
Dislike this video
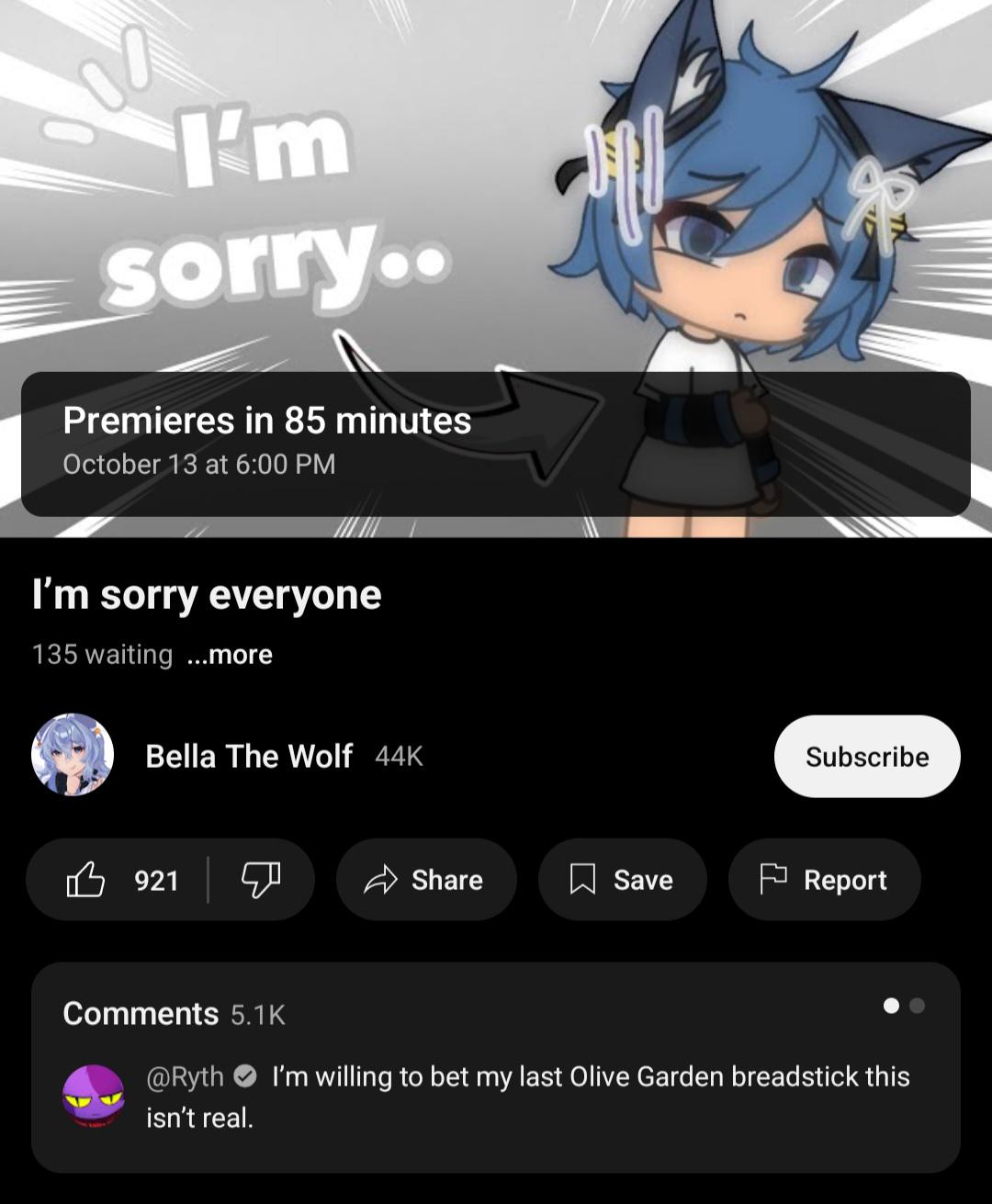tap(261, 880)
